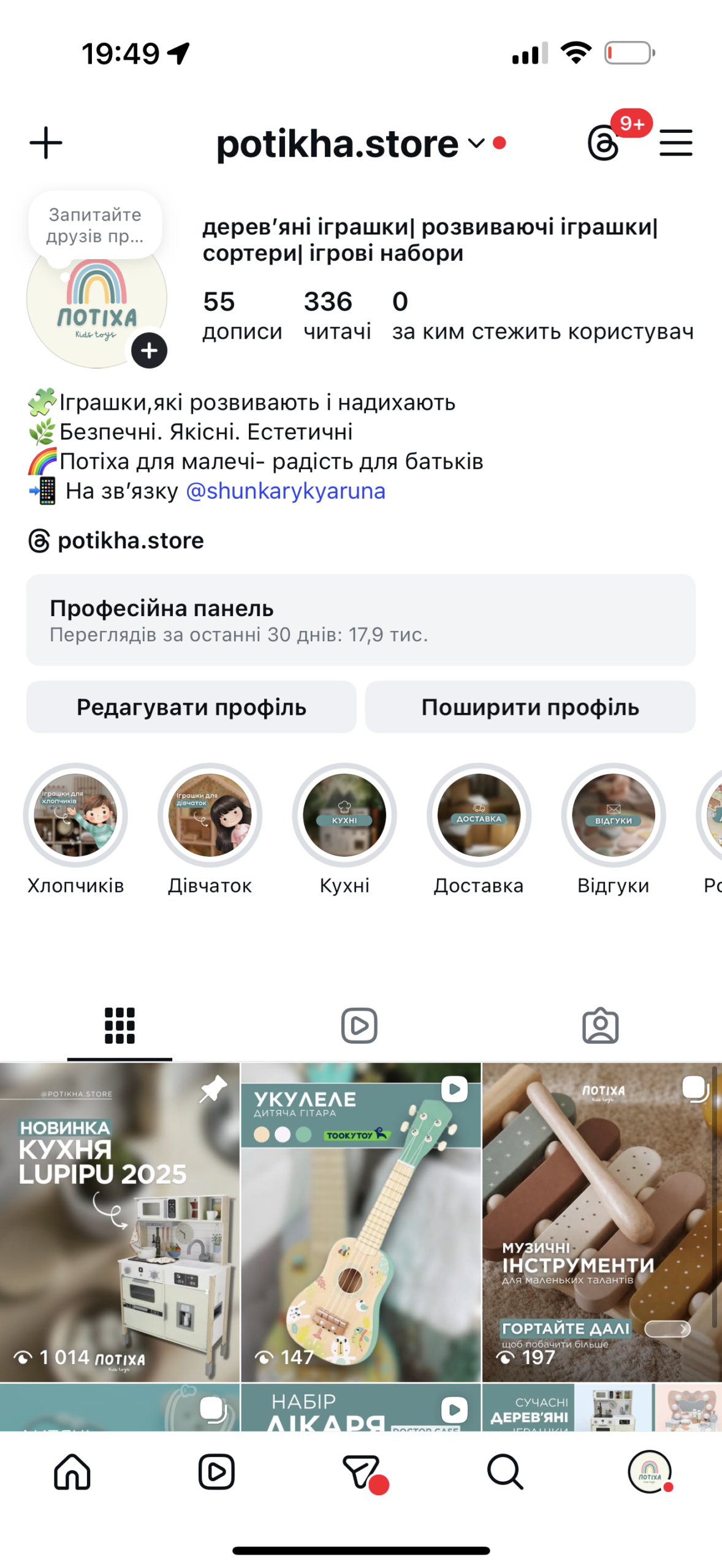Add a story via profile picture plus
Screen dimensions: 722x1568
[149, 350]
